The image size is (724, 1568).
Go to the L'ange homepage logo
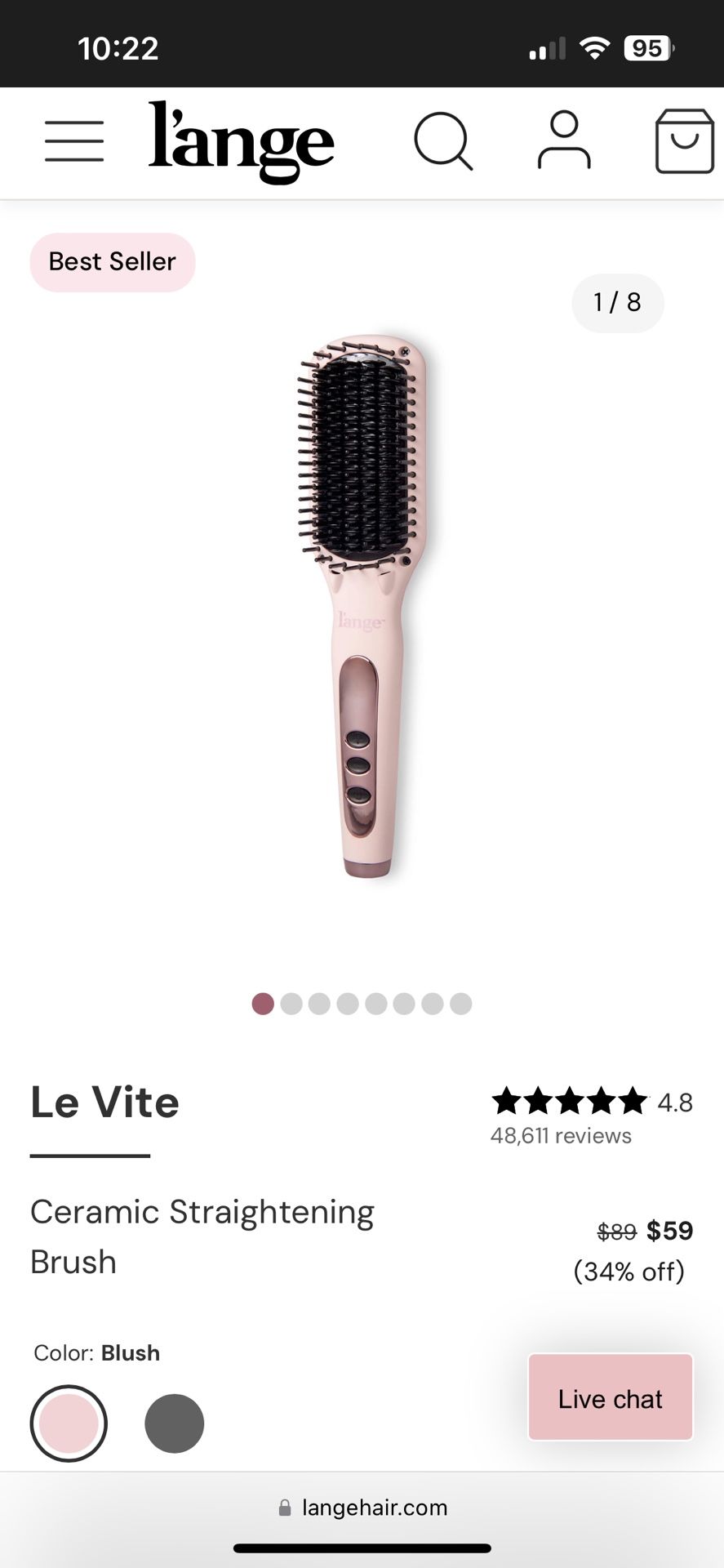[x=242, y=142]
